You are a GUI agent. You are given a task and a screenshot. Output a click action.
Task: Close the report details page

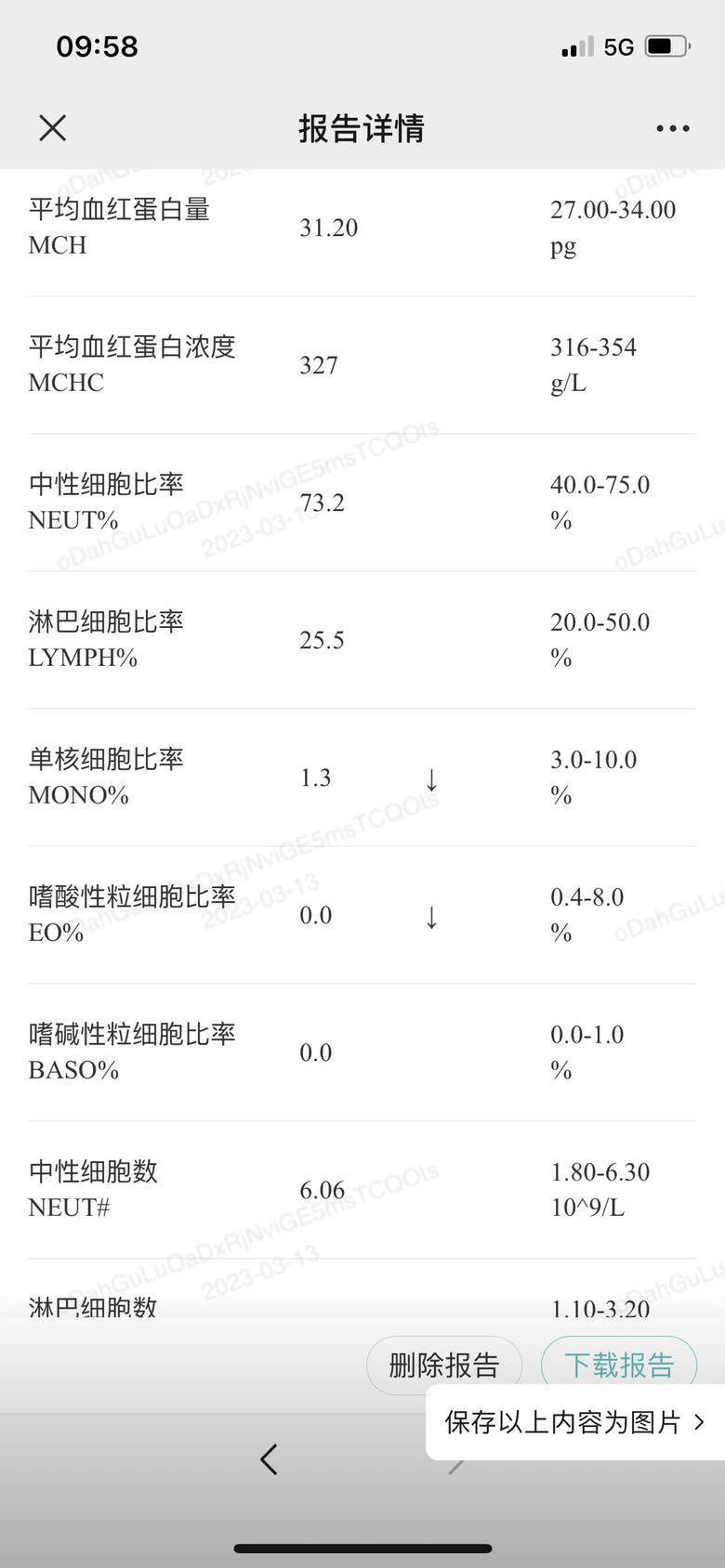(x=53, y=128)
